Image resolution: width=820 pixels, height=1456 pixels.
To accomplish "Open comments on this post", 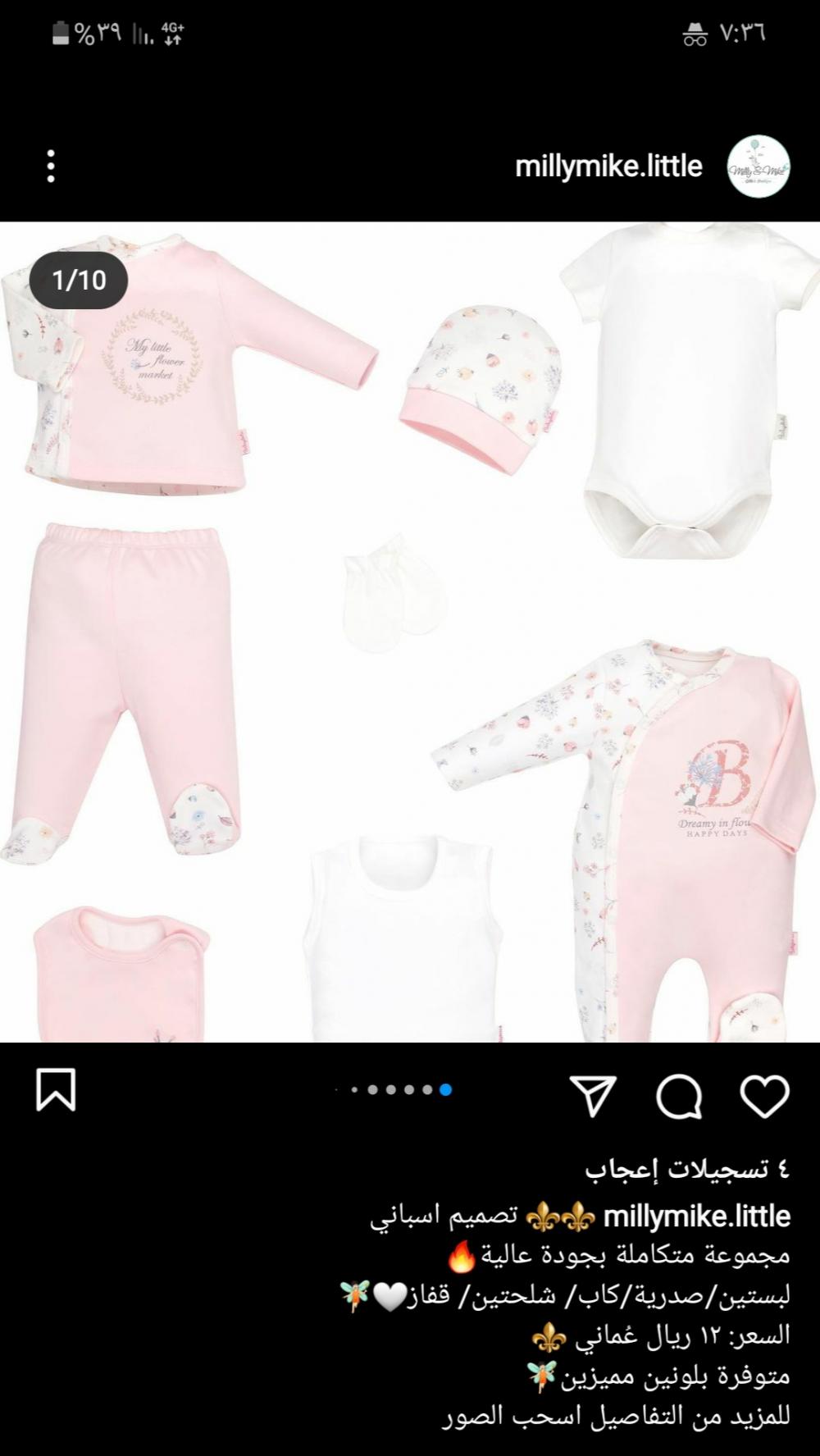I will click(x=679, y=1096).
